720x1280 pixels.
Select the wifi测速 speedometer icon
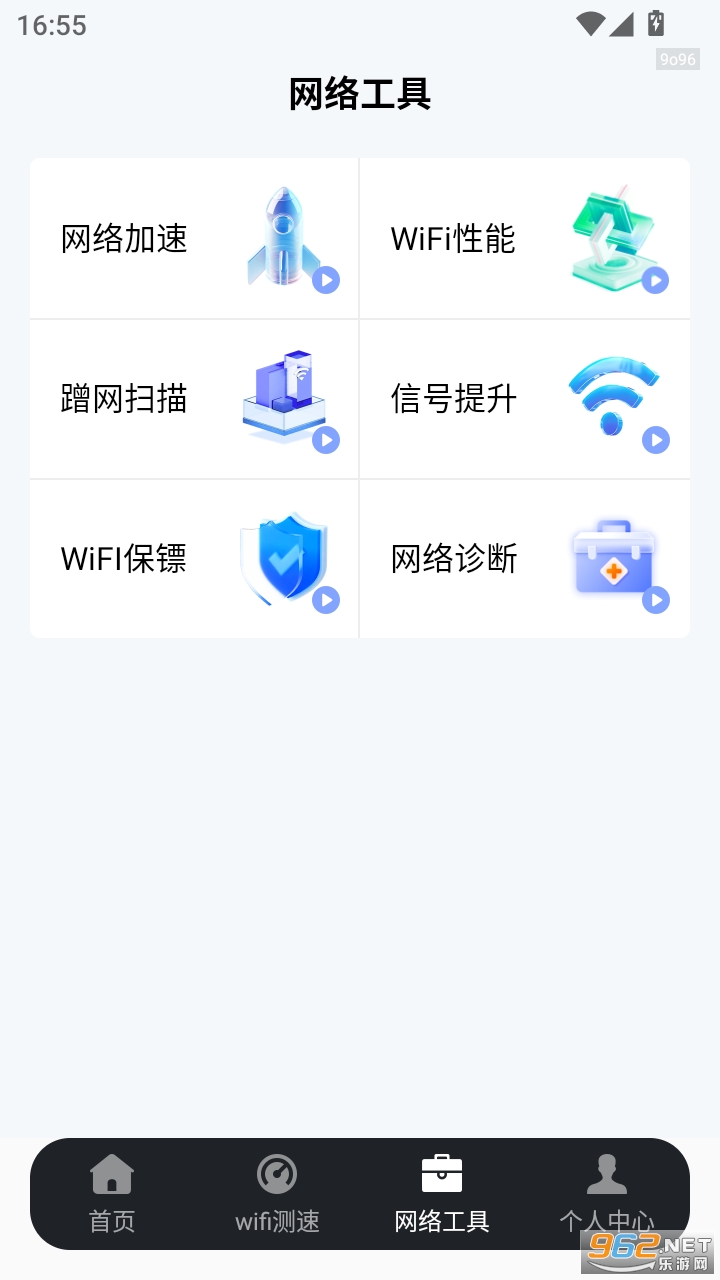point(276,1172)
